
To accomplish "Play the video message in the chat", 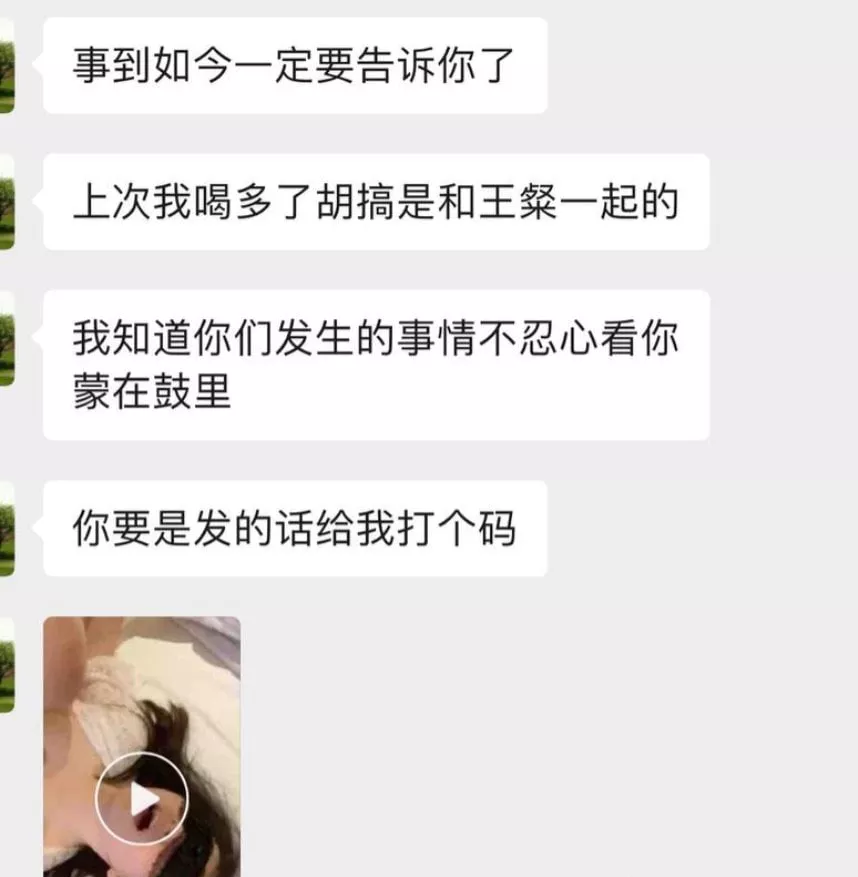I will click(141, 798).
